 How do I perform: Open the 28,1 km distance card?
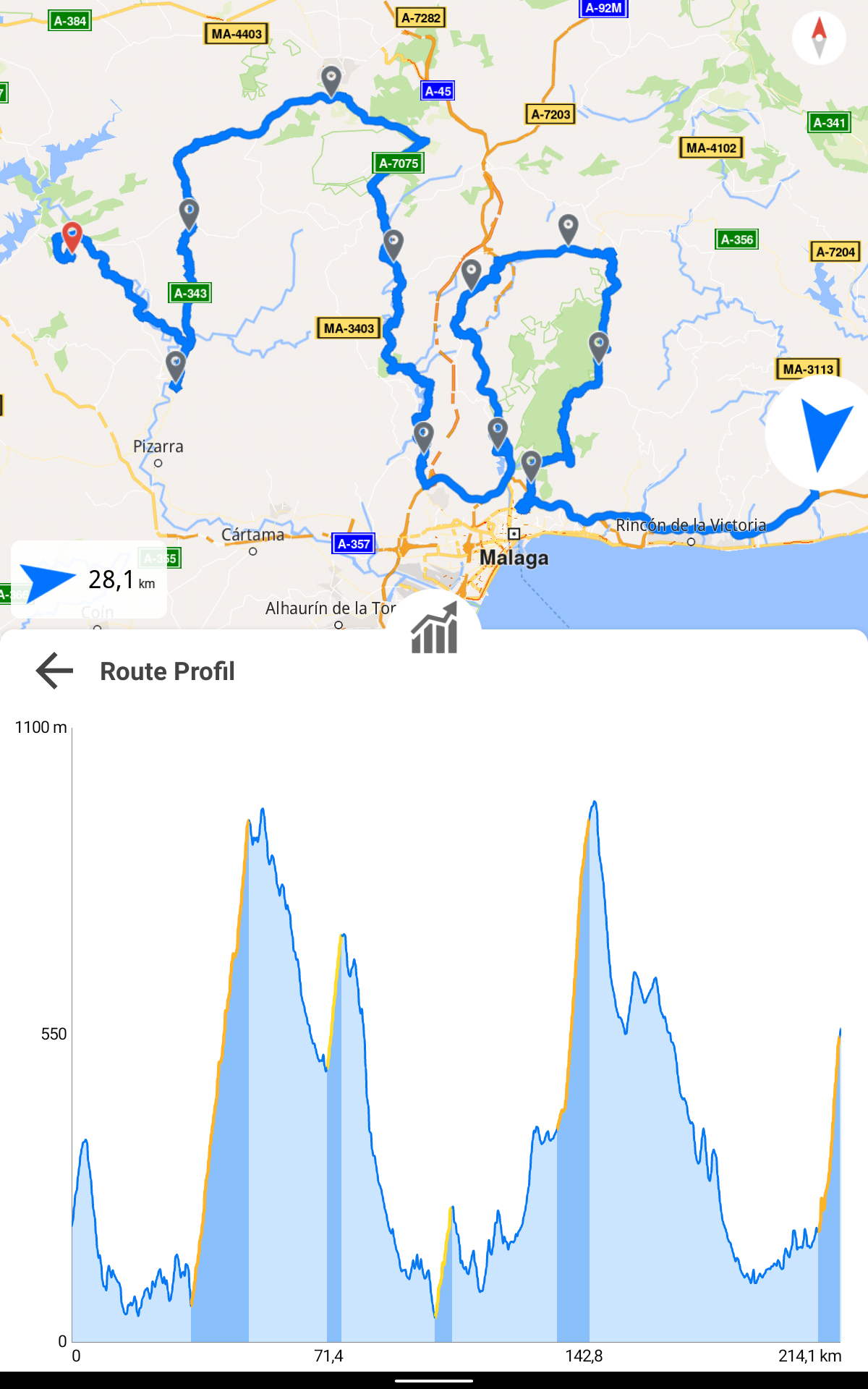(x=89, y=579)
